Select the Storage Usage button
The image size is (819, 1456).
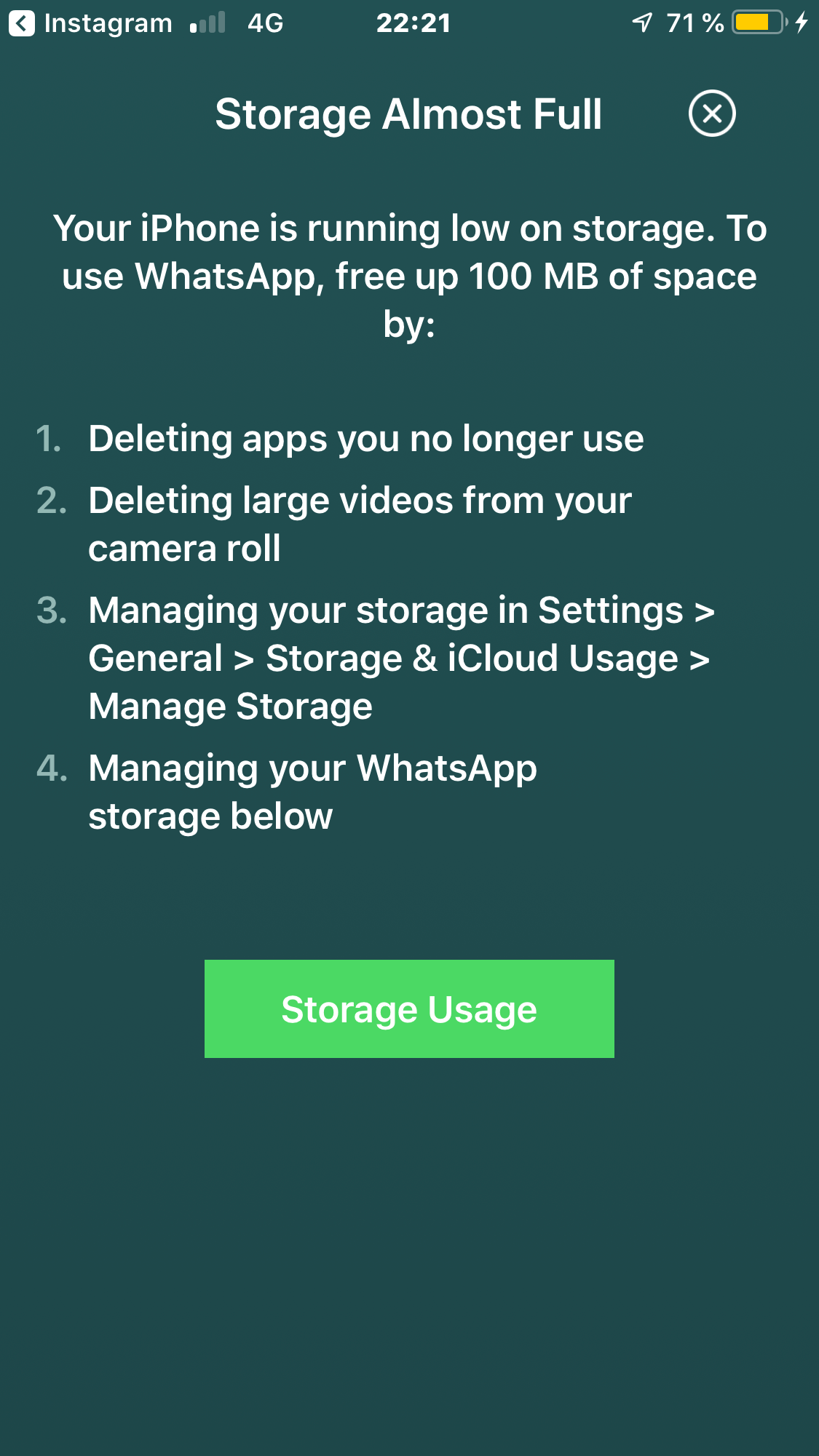408,1009
